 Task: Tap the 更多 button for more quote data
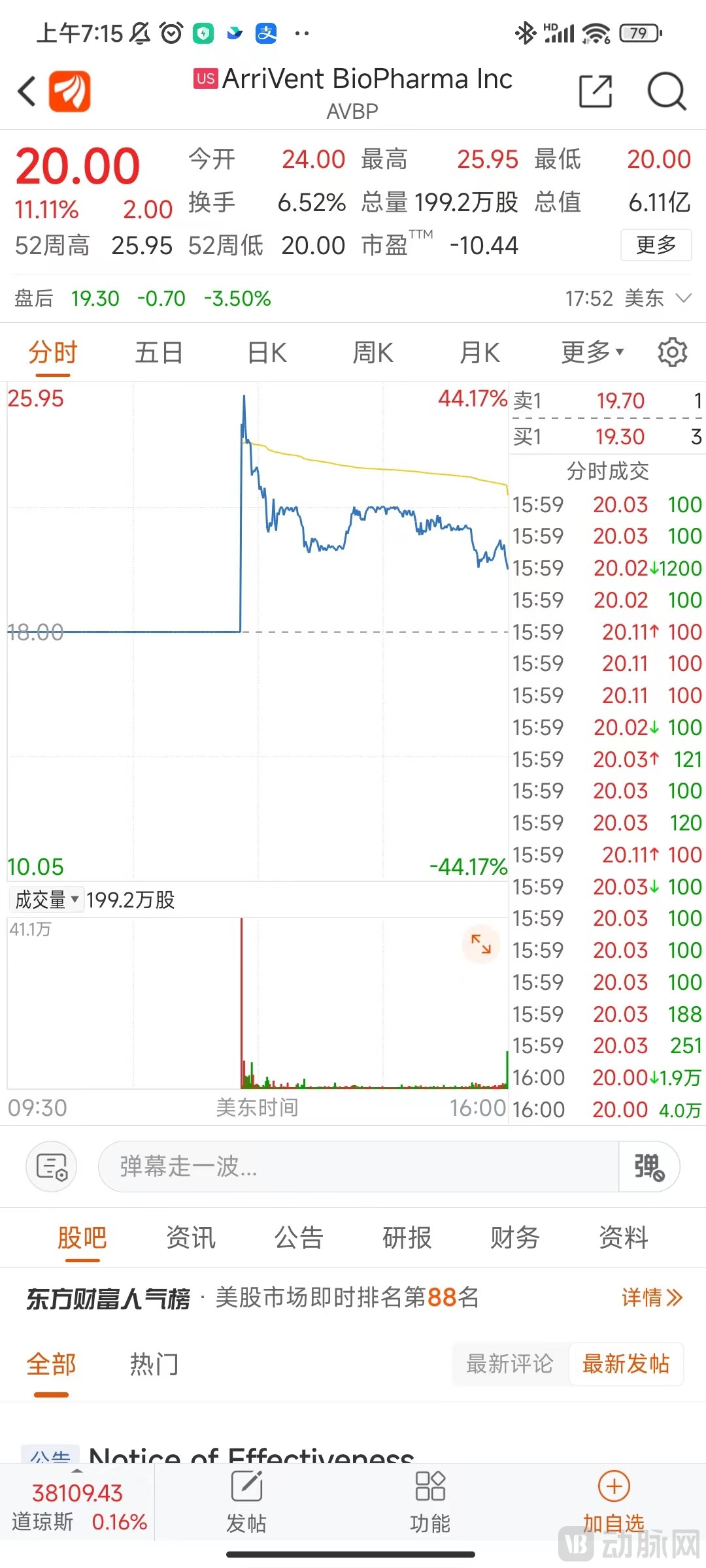coord(656,246)
